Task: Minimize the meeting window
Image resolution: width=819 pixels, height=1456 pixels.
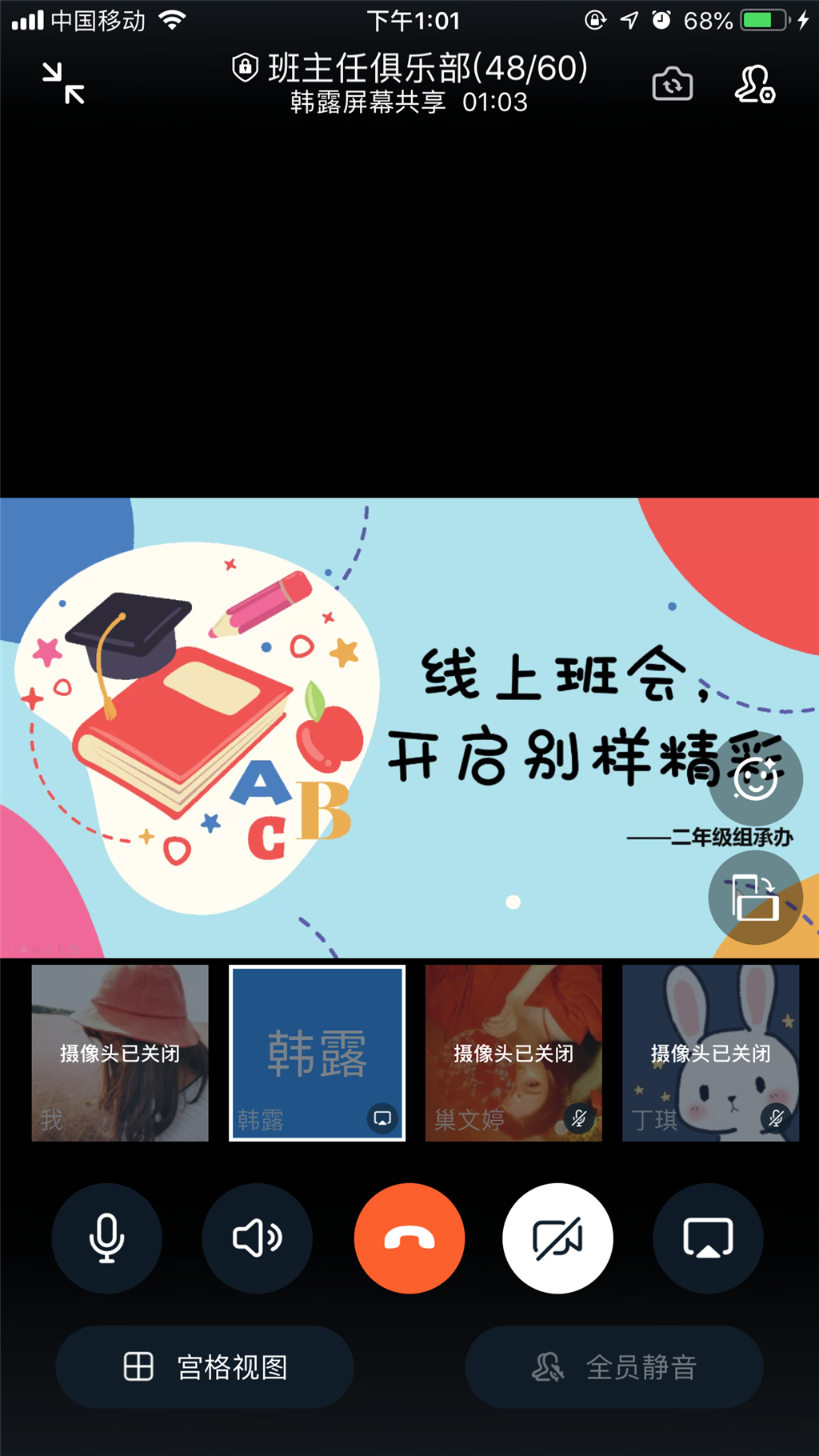Action: [x=63, y=84]
